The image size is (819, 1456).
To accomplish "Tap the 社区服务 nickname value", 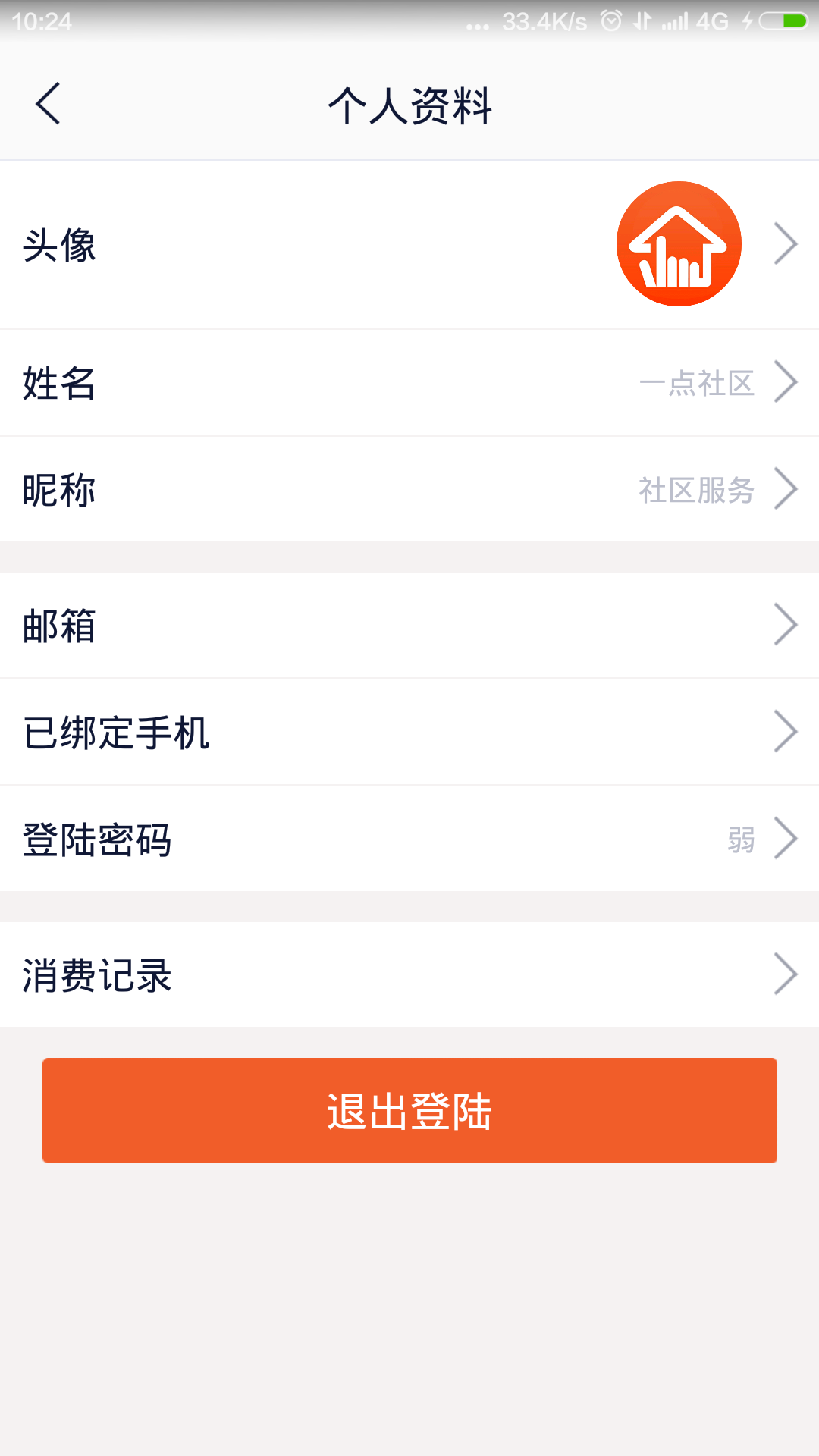I will tap(695, 490).
